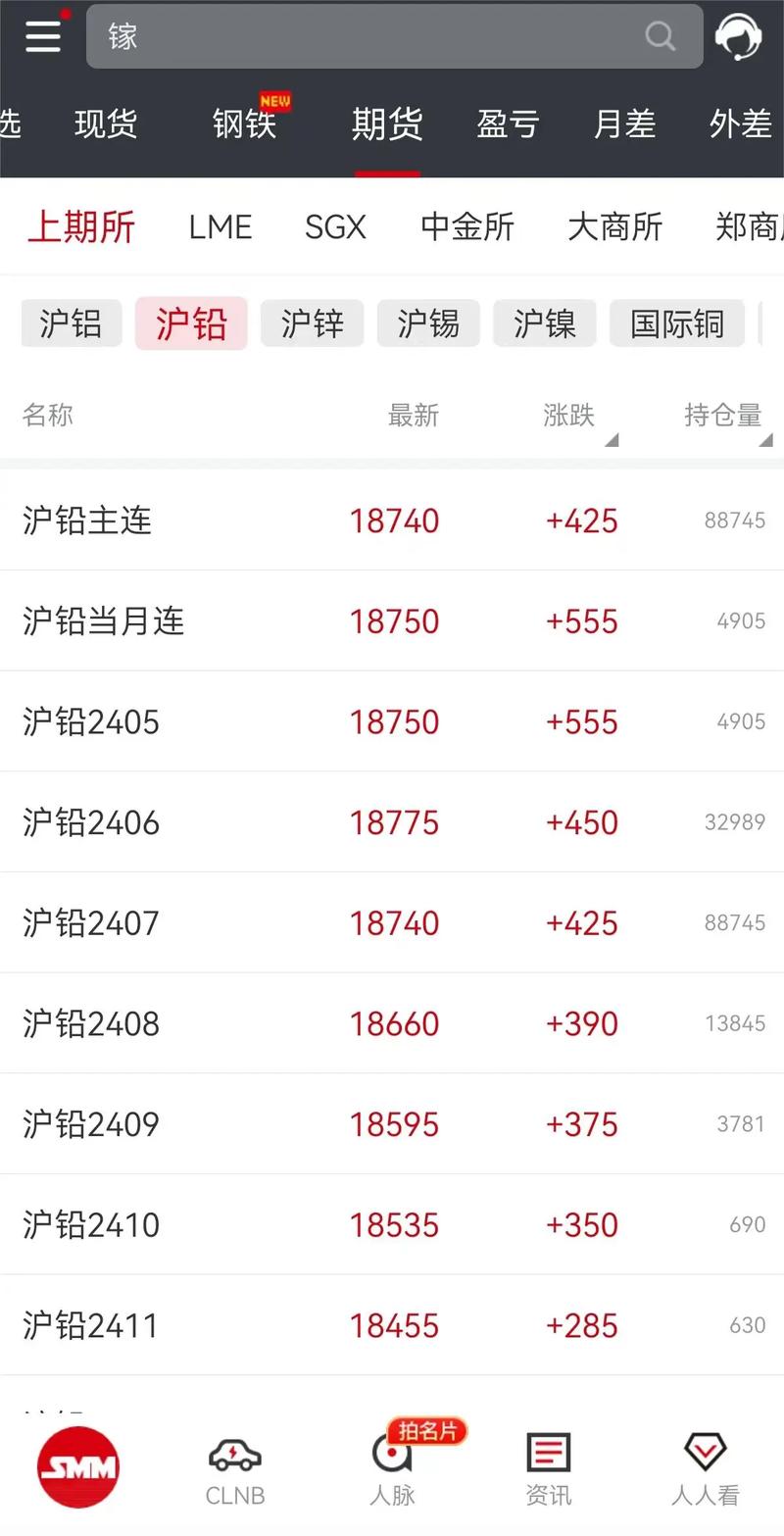784x1536 pixels.
Task: Open the CLNB bottom tab
Action: (x=235, y=1470)
